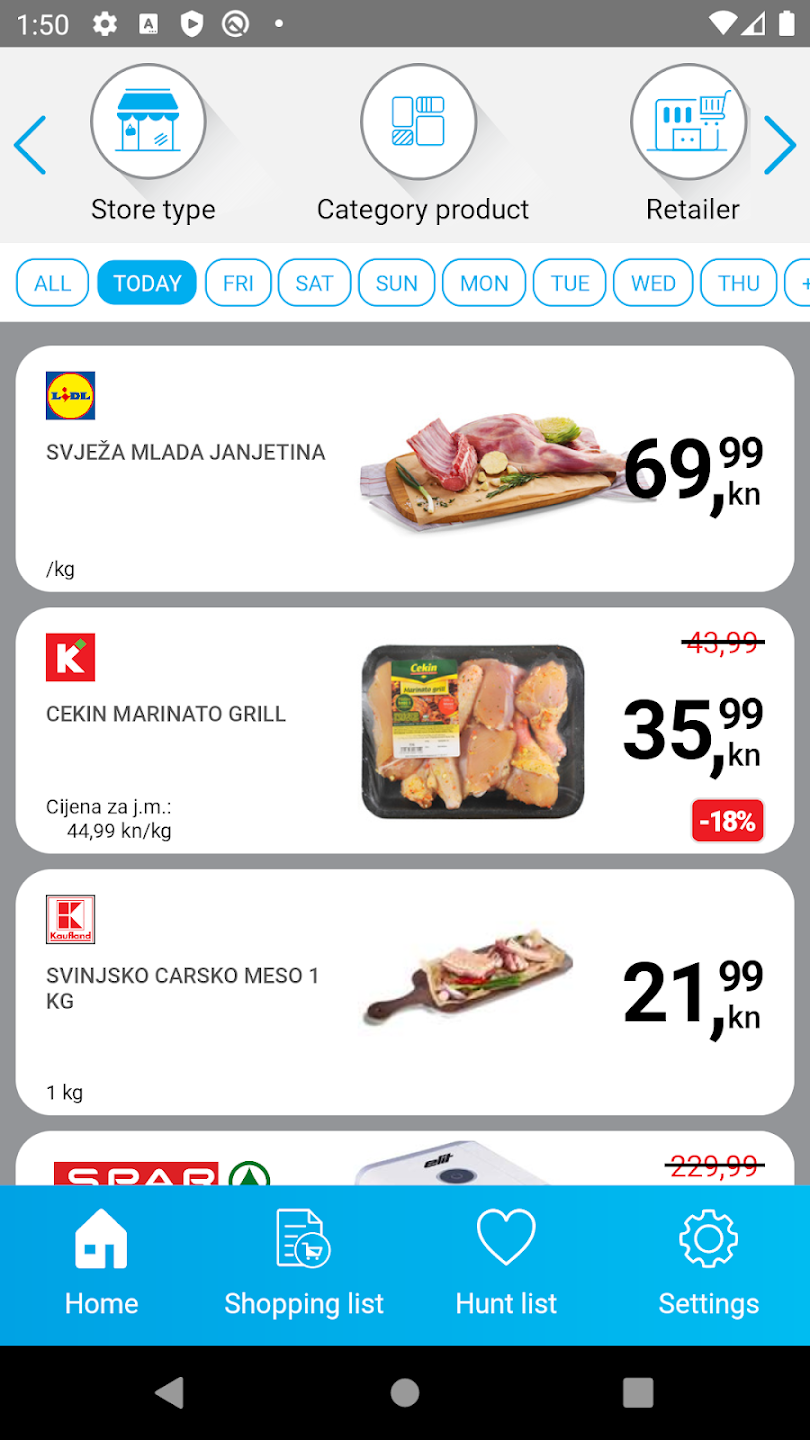Go to the Shopping list tab
The height and width of the screenshot is (1440, 810).
(x=304, y=1264)
